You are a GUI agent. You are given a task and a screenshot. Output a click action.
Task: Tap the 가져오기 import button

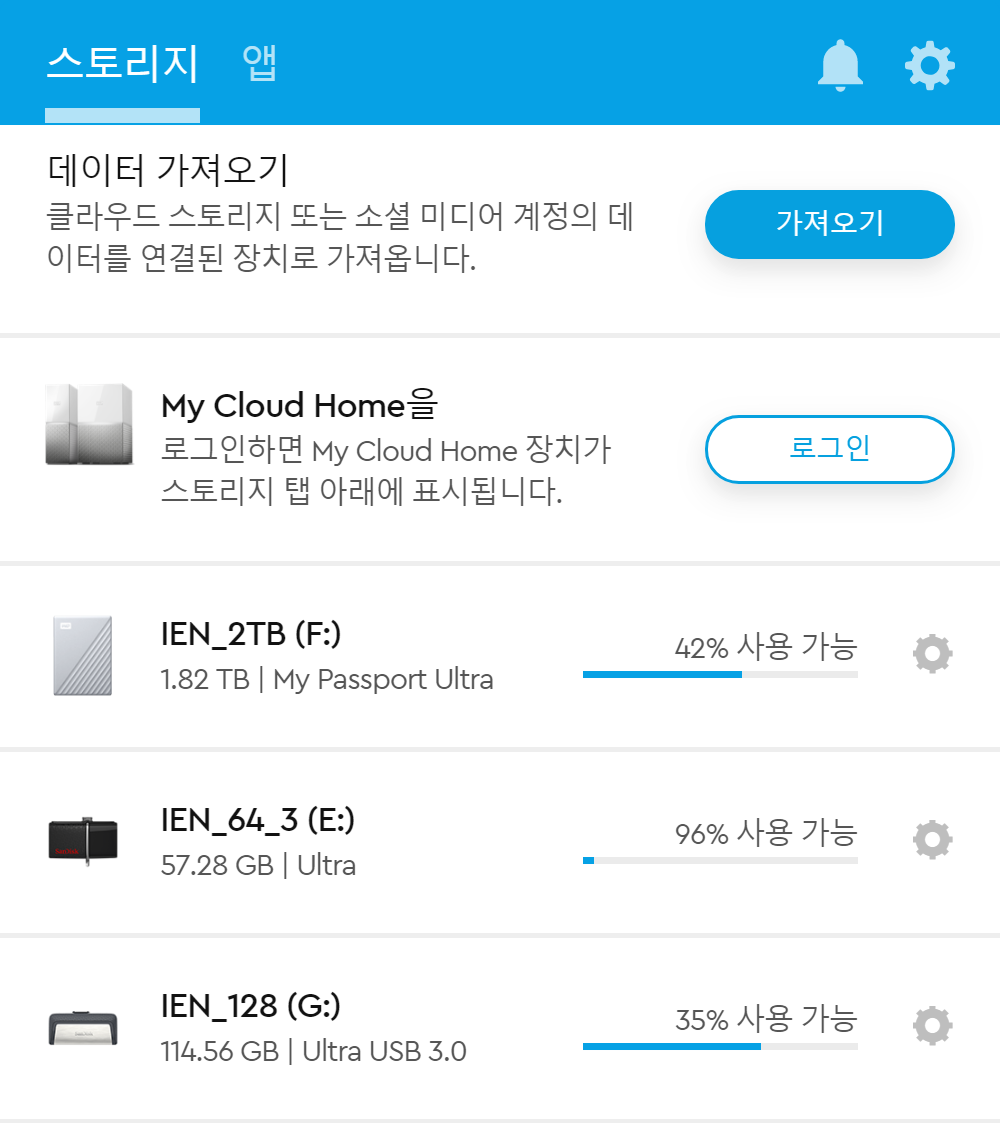coord(830,224)
